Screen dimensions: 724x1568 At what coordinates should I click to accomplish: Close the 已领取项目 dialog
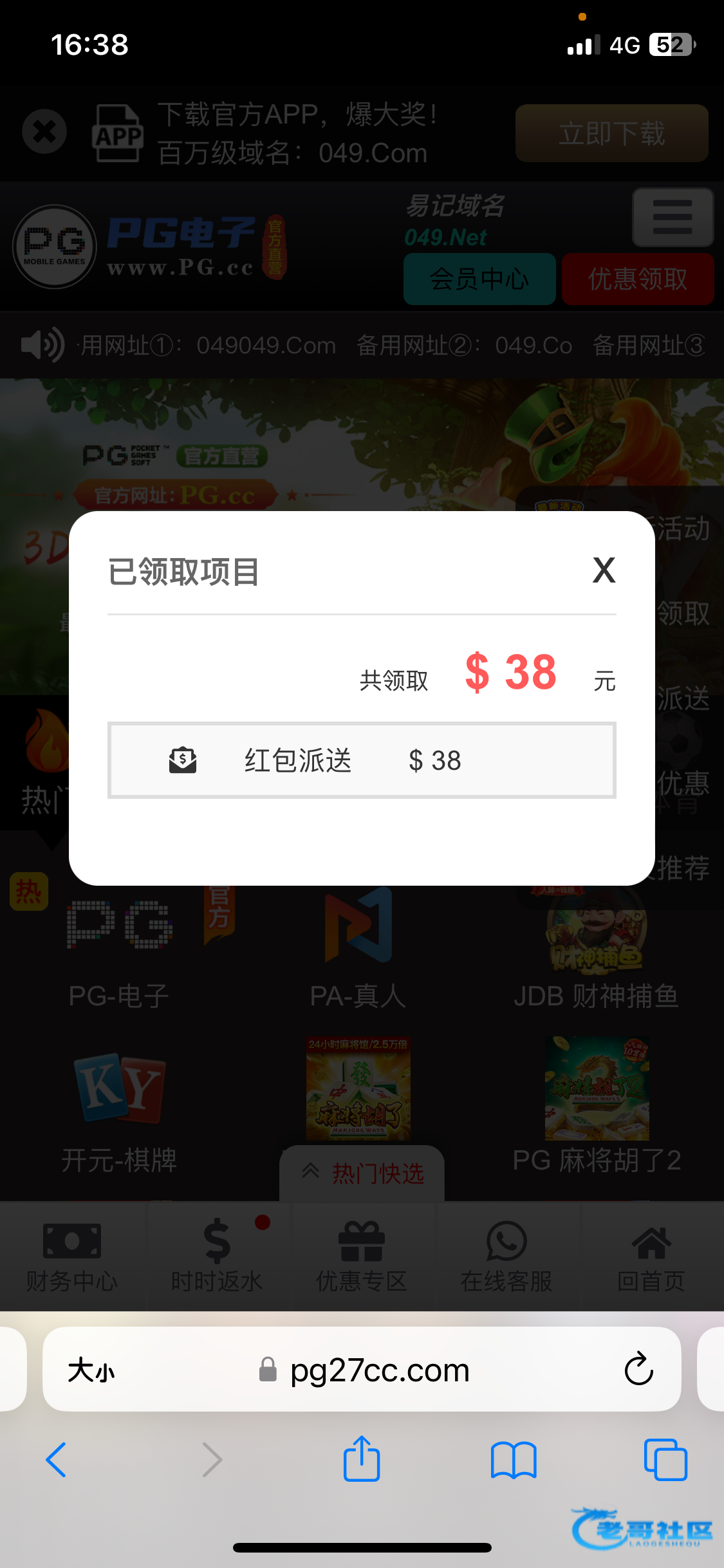[604, 570]
